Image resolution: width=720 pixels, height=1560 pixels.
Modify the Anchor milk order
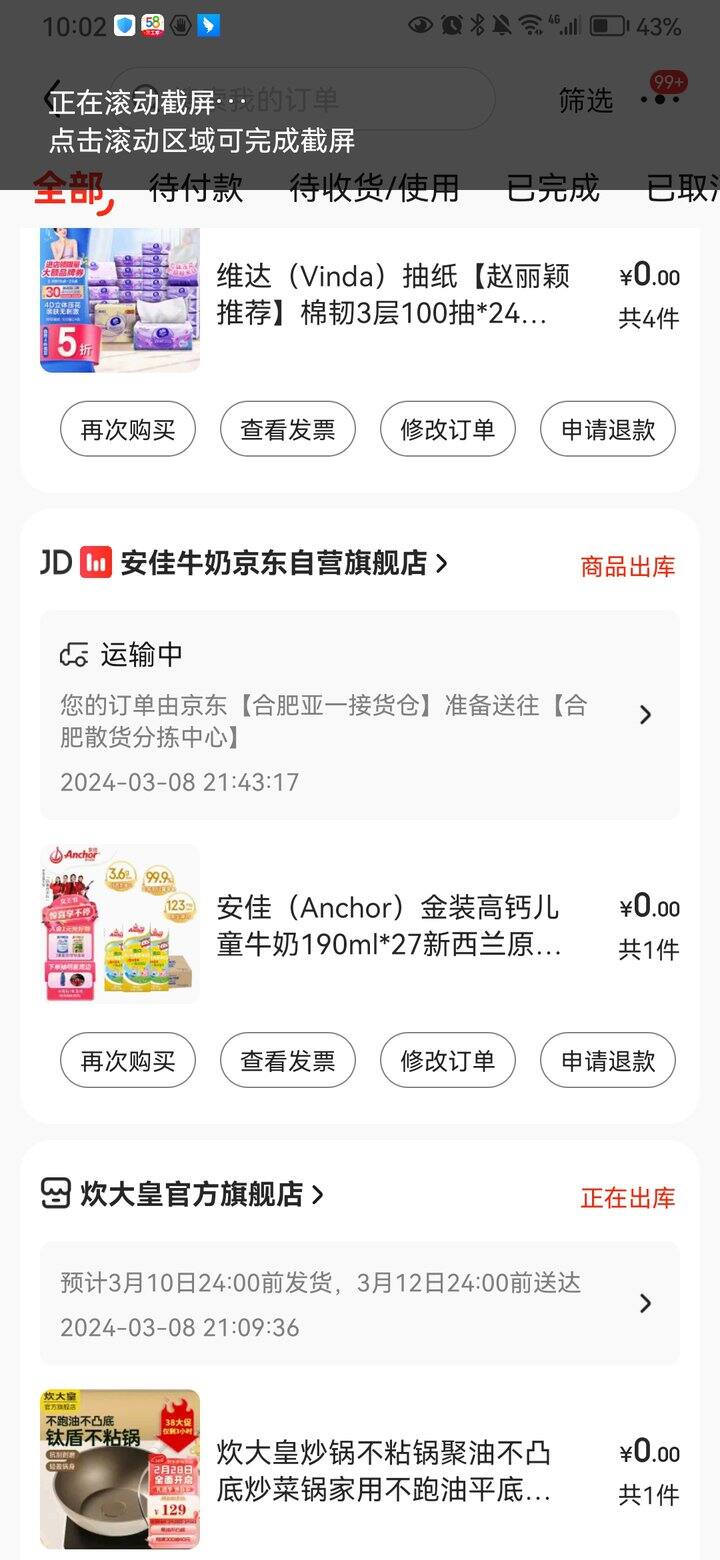(448, 1061)
